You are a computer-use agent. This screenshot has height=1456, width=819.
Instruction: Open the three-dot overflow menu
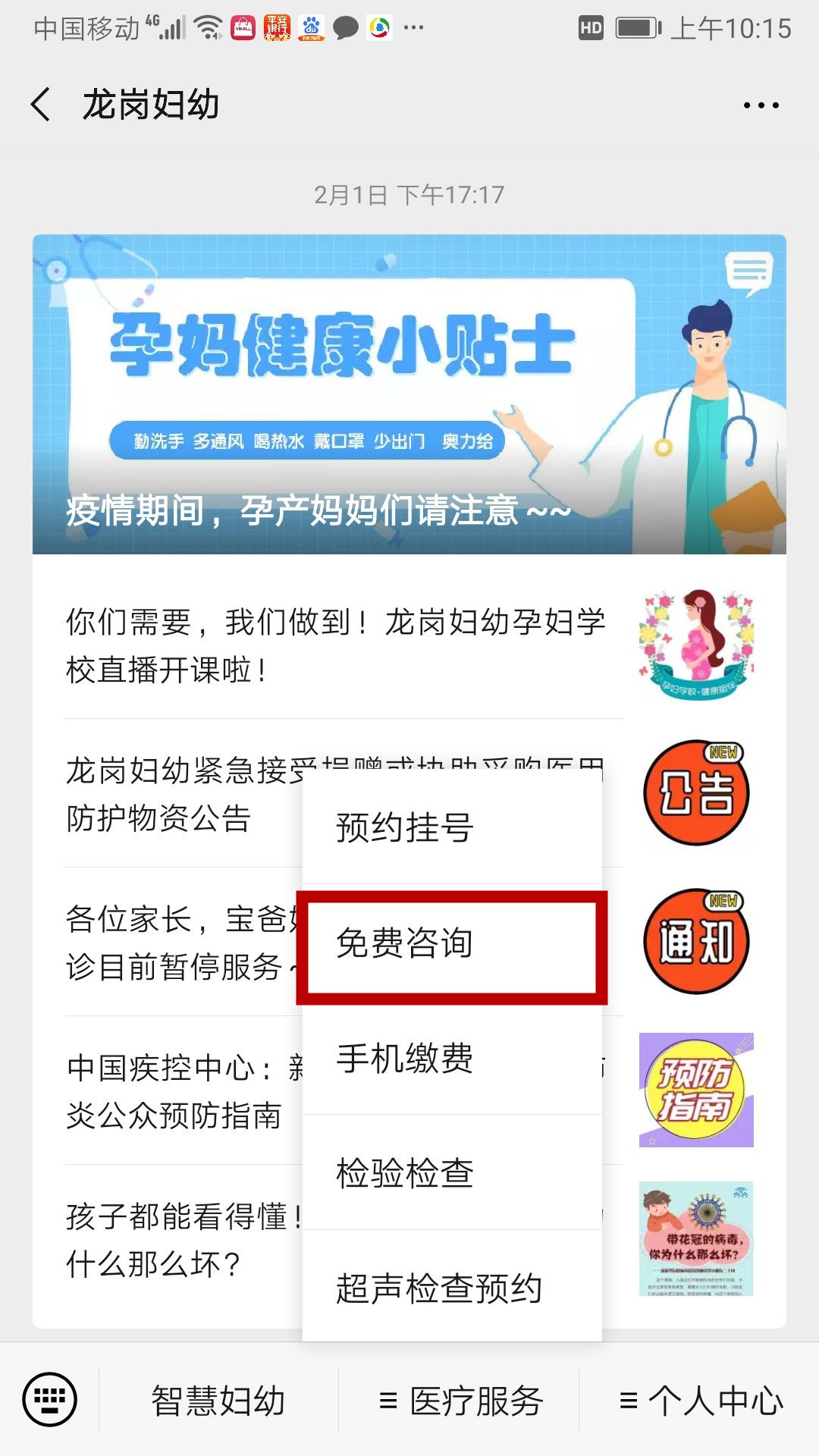pyautogui.click(x=761, y=105)
